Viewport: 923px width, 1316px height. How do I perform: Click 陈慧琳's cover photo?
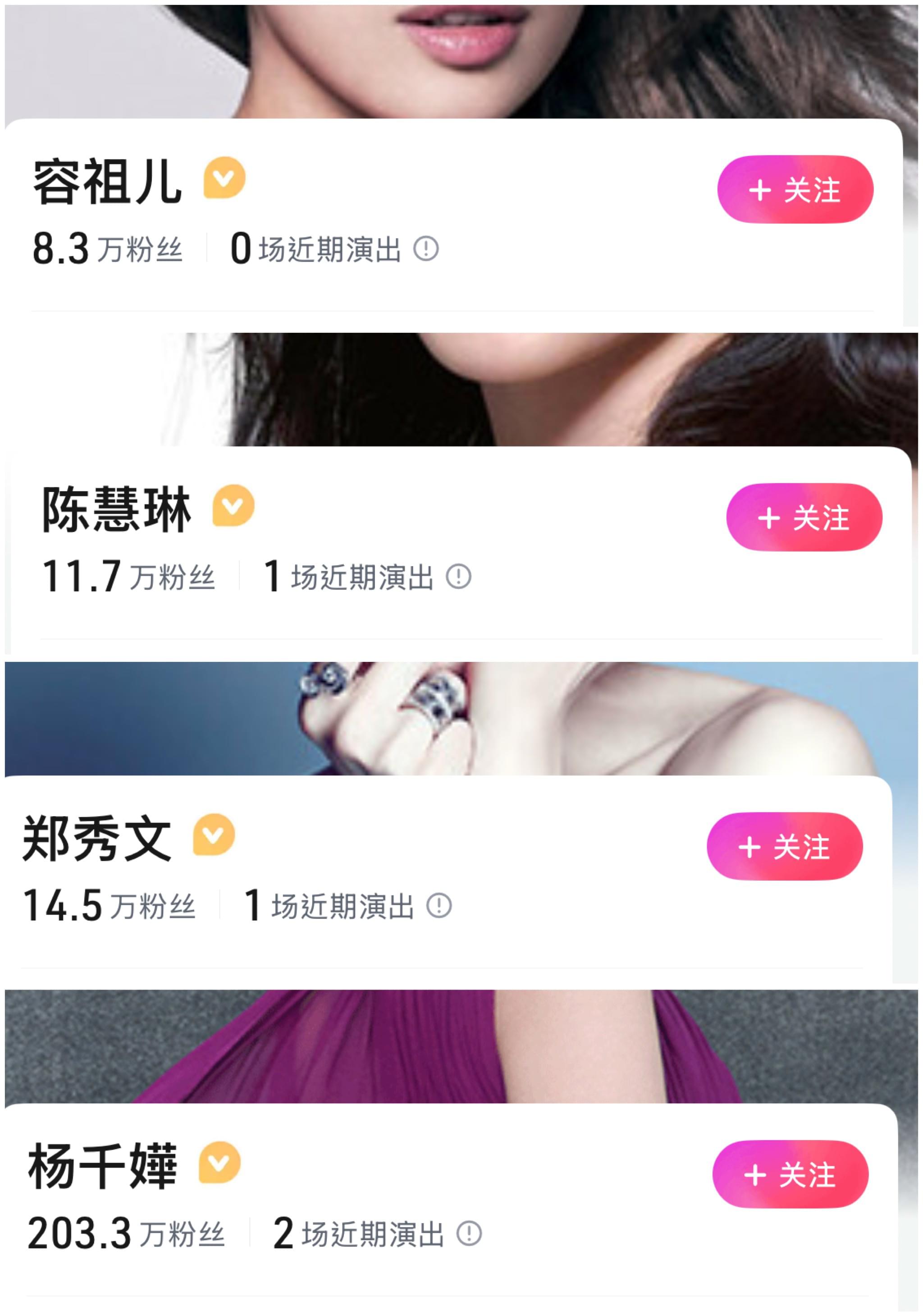458,395
